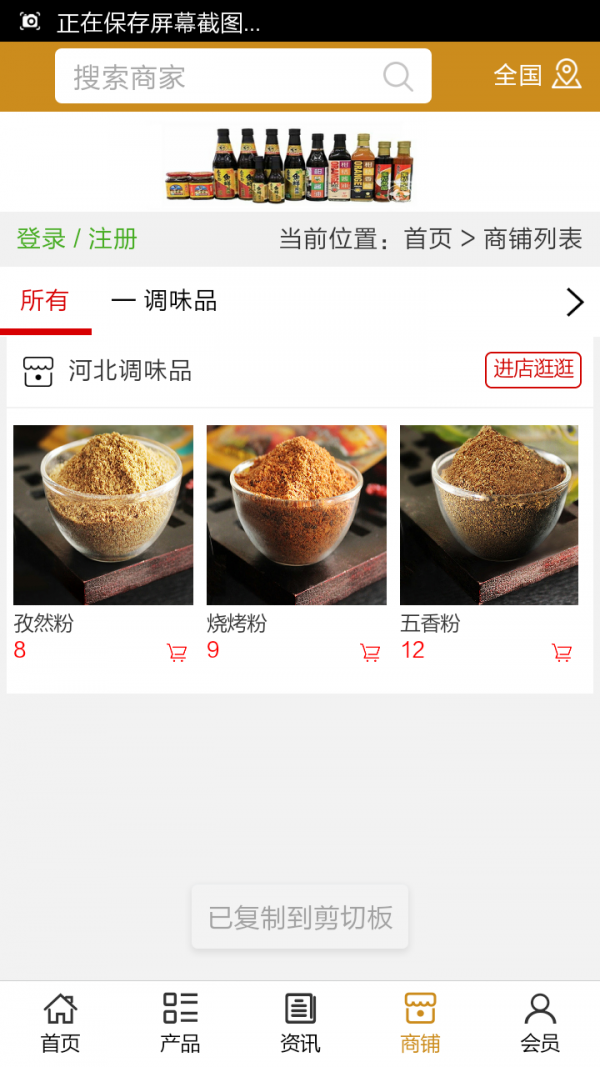Open the 河北调味品 shop header
This screenshot has width=600, height=1067.
click(130, 371)
